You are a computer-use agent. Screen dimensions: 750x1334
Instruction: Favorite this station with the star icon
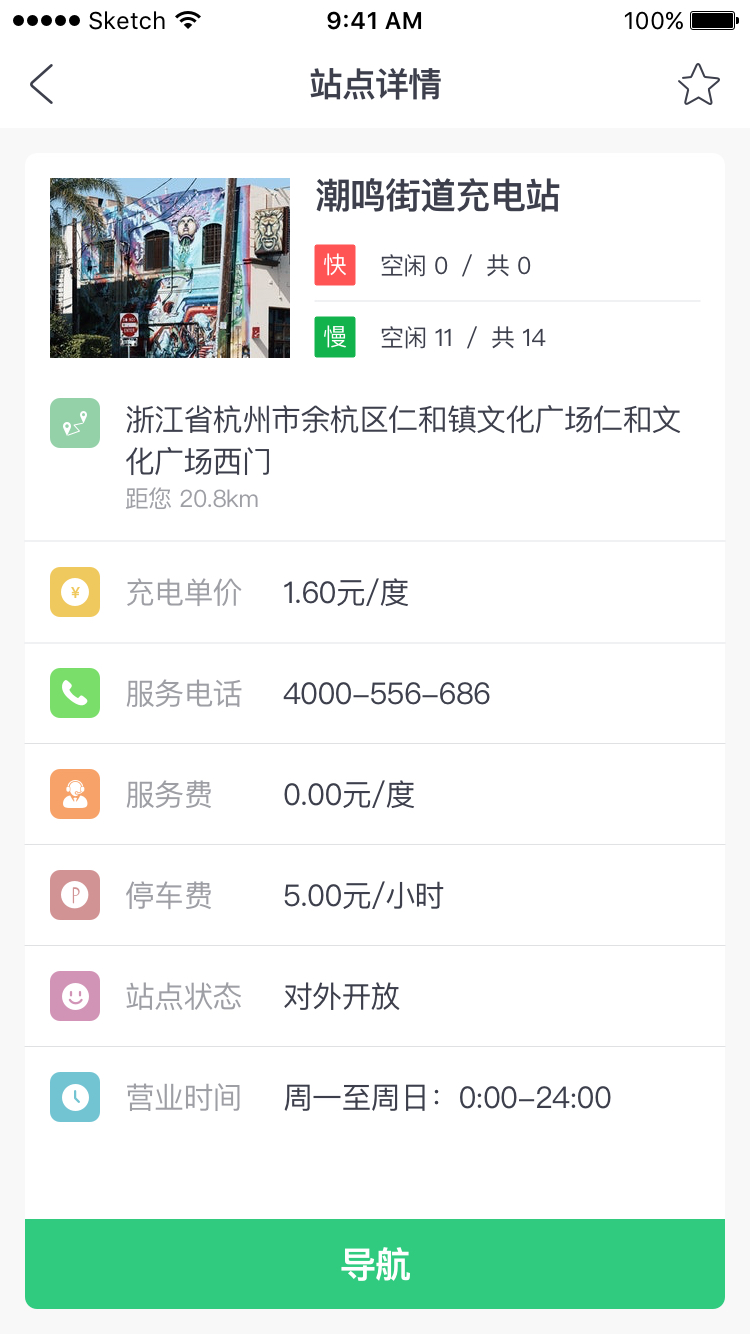pos(698,84)
